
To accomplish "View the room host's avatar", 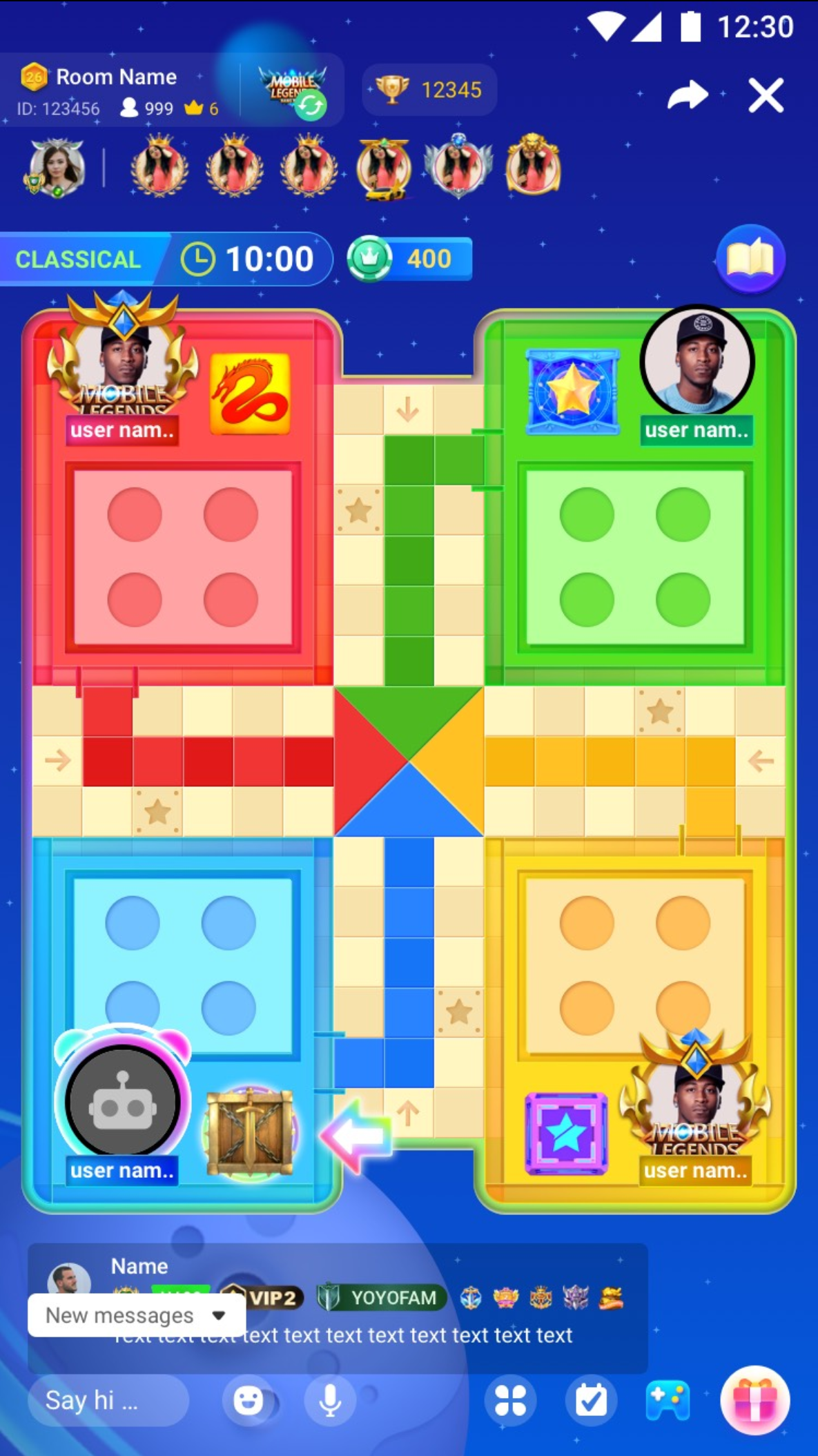I will [56, 168].
